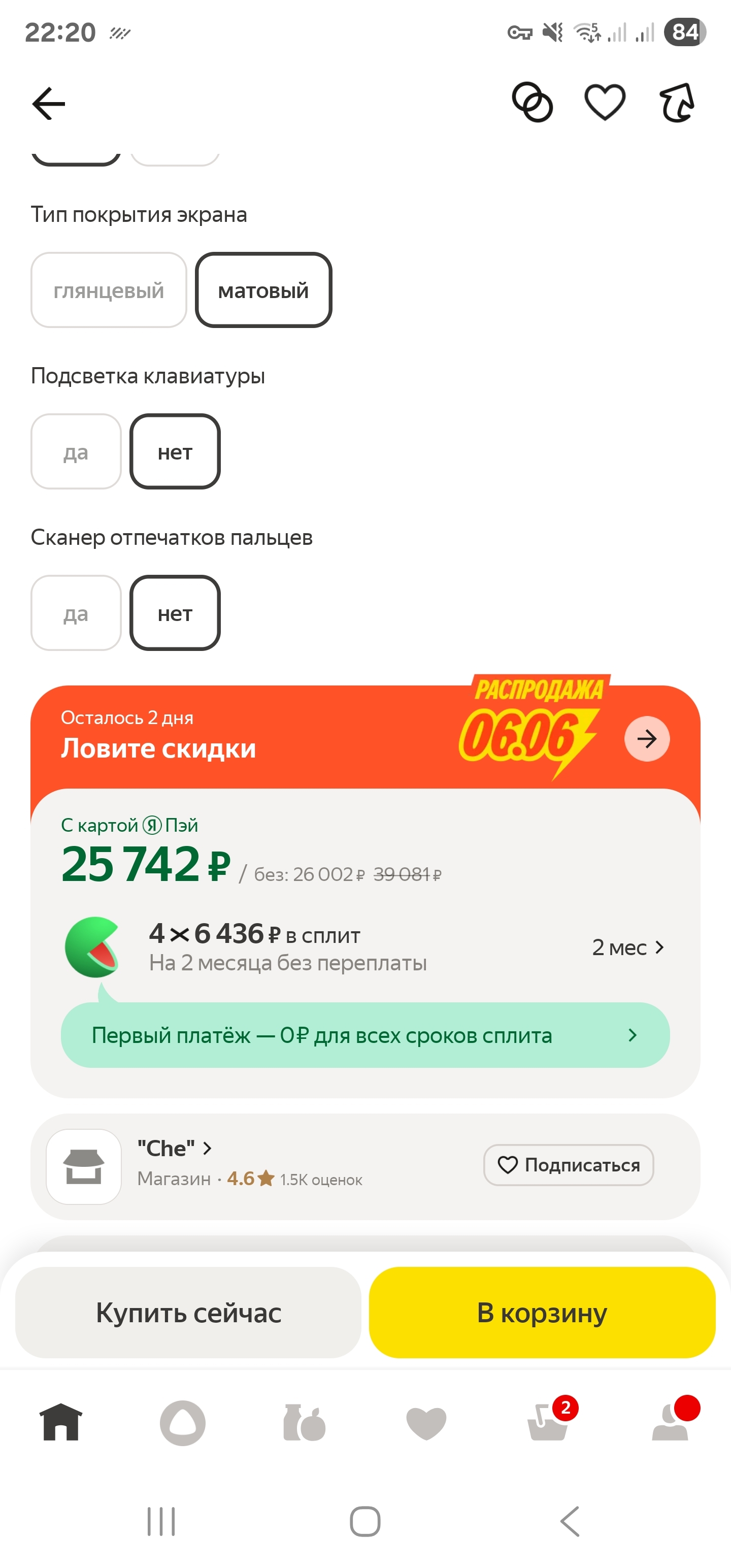Choose нет for fingerprint scanner
Screen dimensions: 731x1568
(x=175, y=613)
